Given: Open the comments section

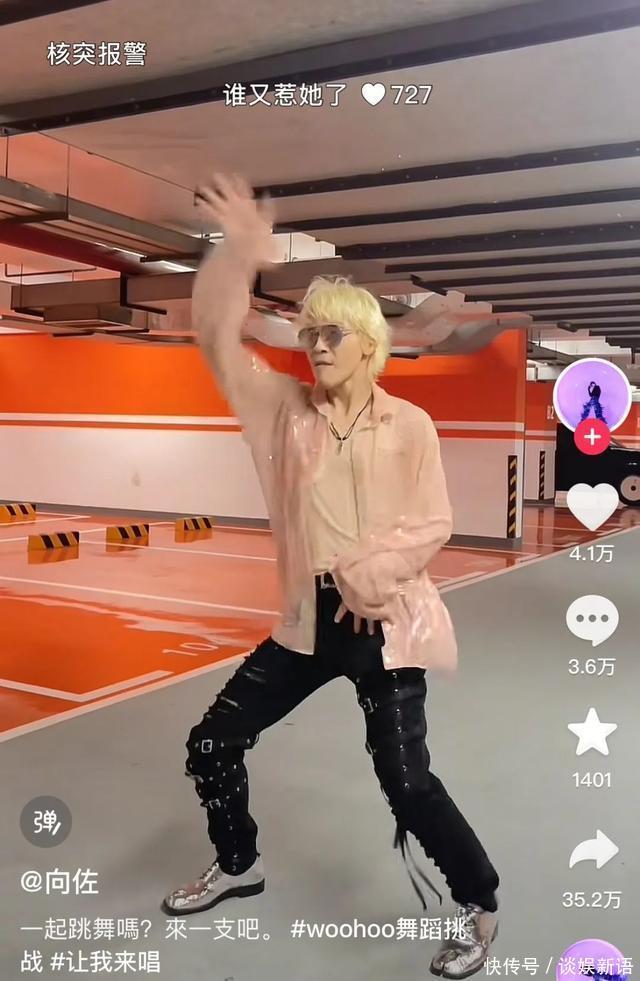Looking at the screenshot, I should (x=592, y=621).
